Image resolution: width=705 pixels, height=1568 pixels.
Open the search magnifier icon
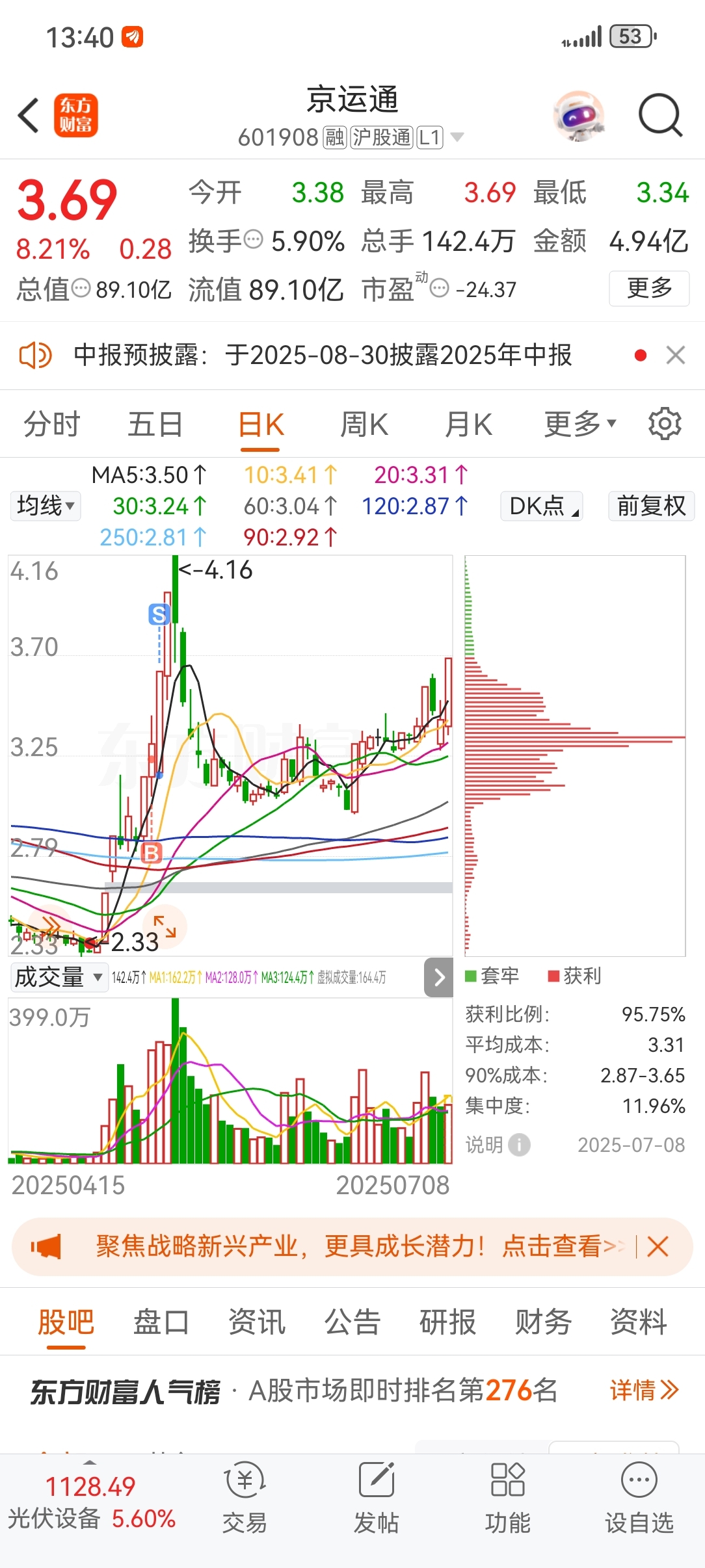660,115
